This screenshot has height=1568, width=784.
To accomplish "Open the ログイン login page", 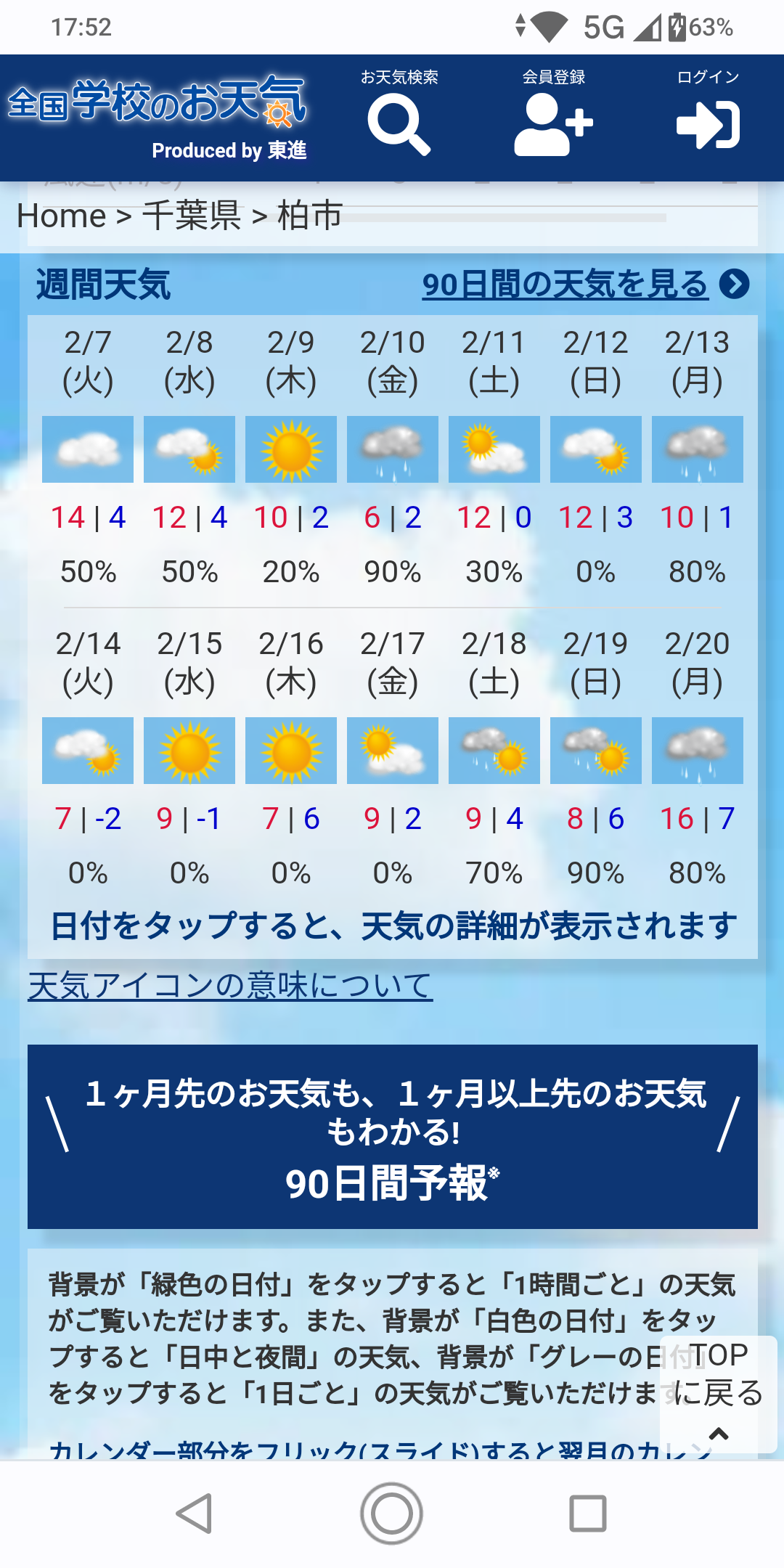I will pos(708,115).
